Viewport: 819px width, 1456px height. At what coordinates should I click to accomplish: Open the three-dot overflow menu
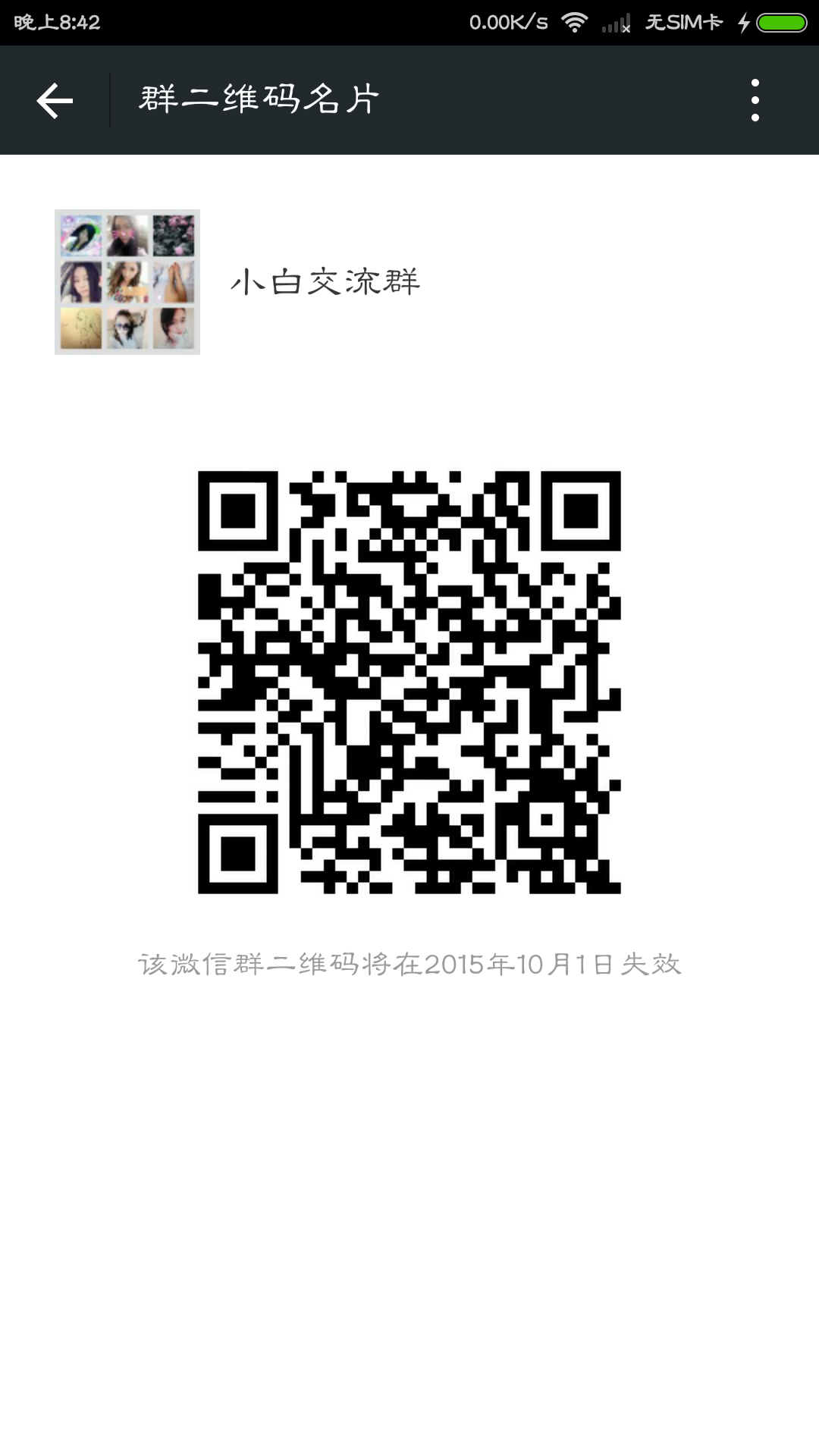755,100
